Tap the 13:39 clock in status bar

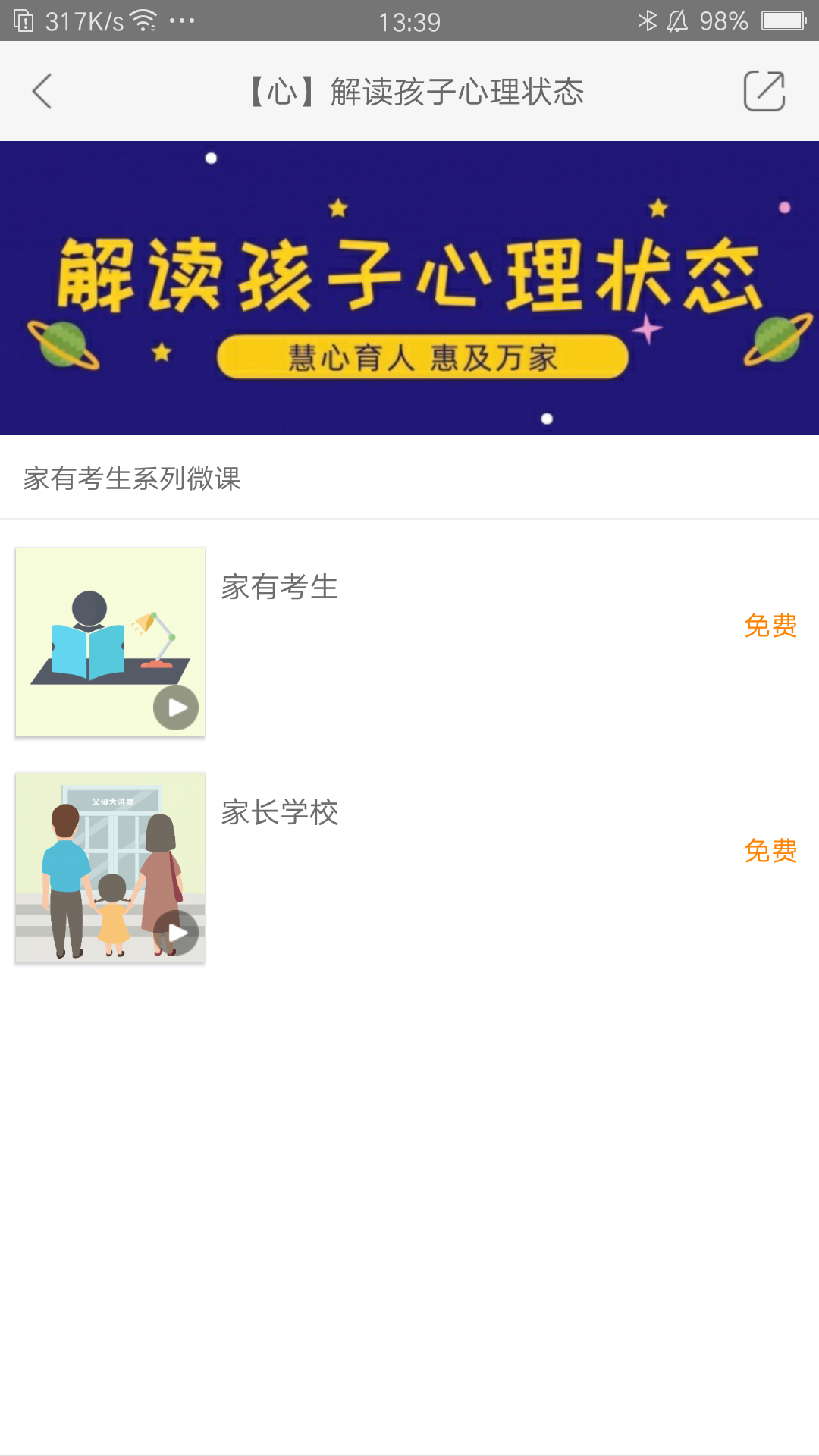409,20
